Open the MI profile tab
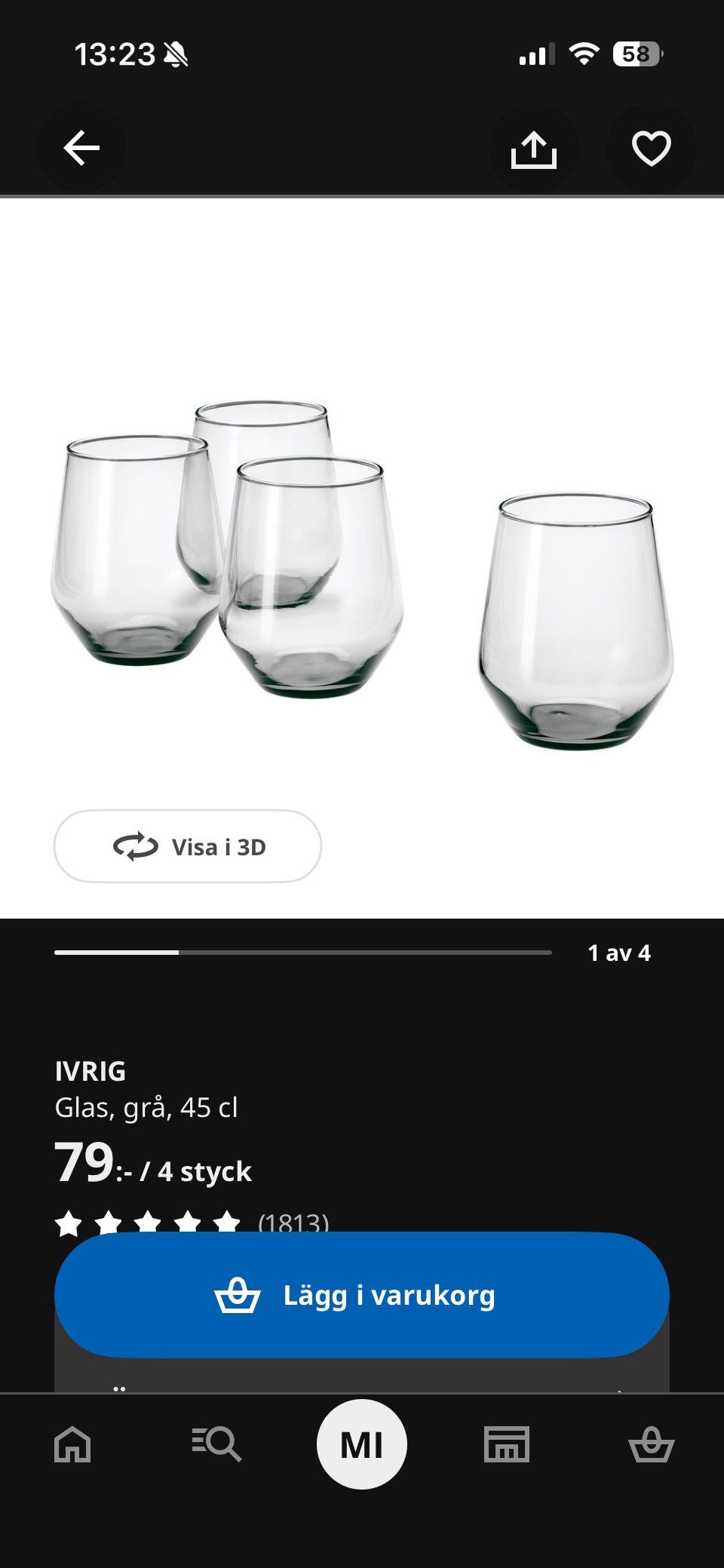 pos(362,1444)
